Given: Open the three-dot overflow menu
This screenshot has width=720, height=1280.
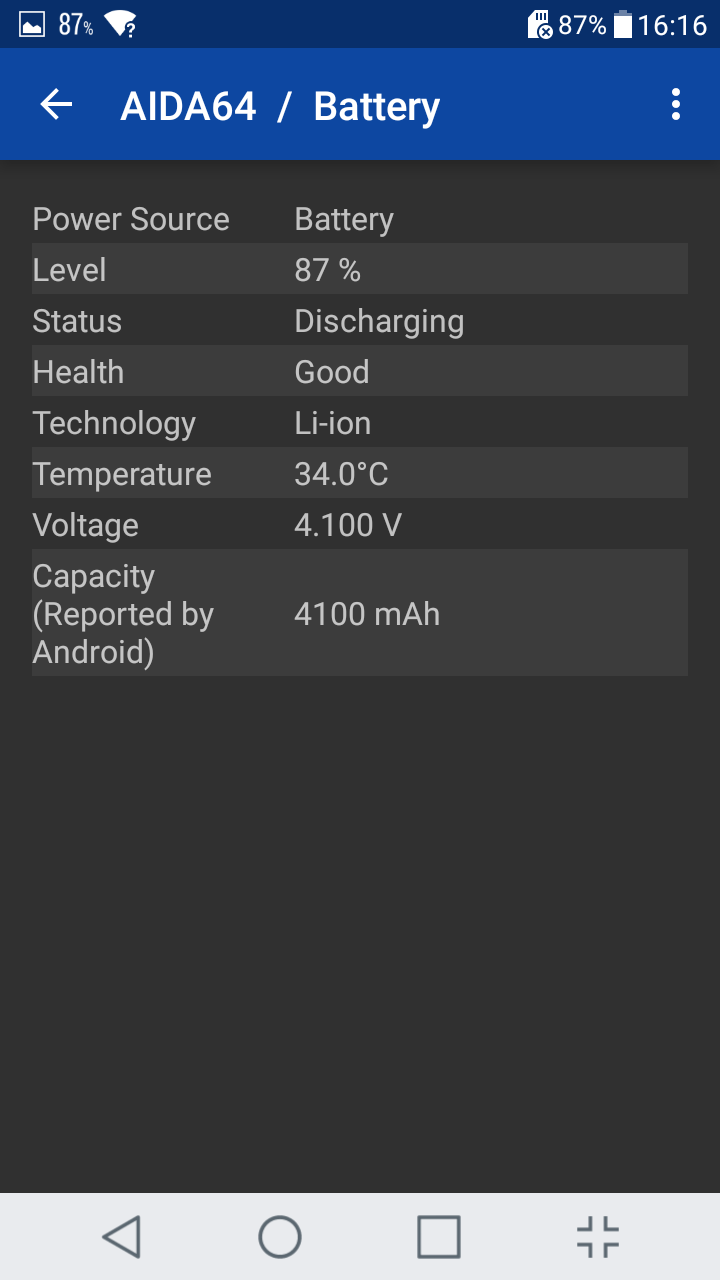Looking at the screenshot, I should click(676, 104).
